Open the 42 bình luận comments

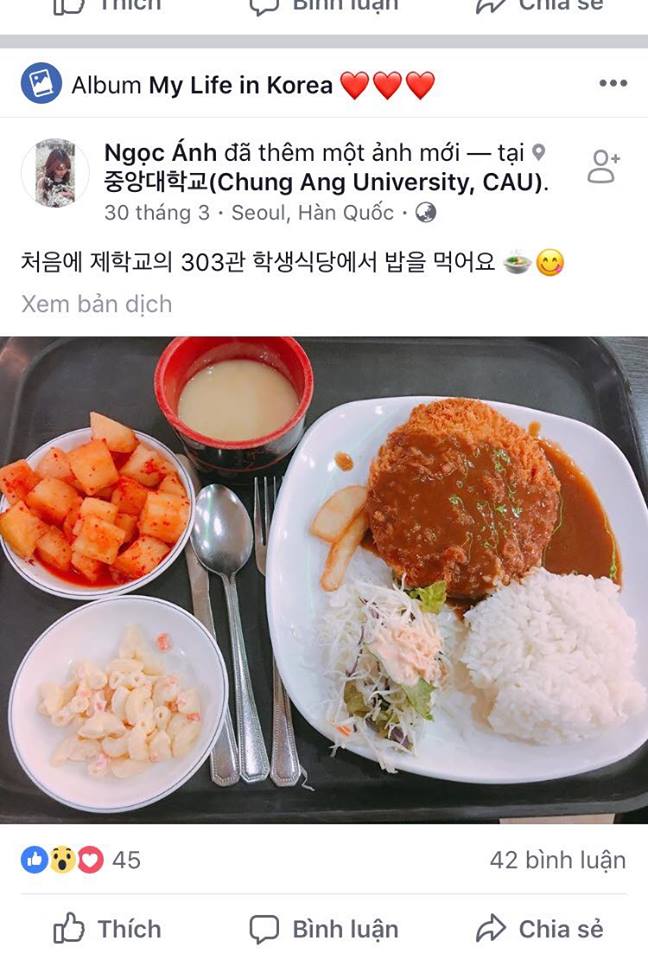pos(557,860)
